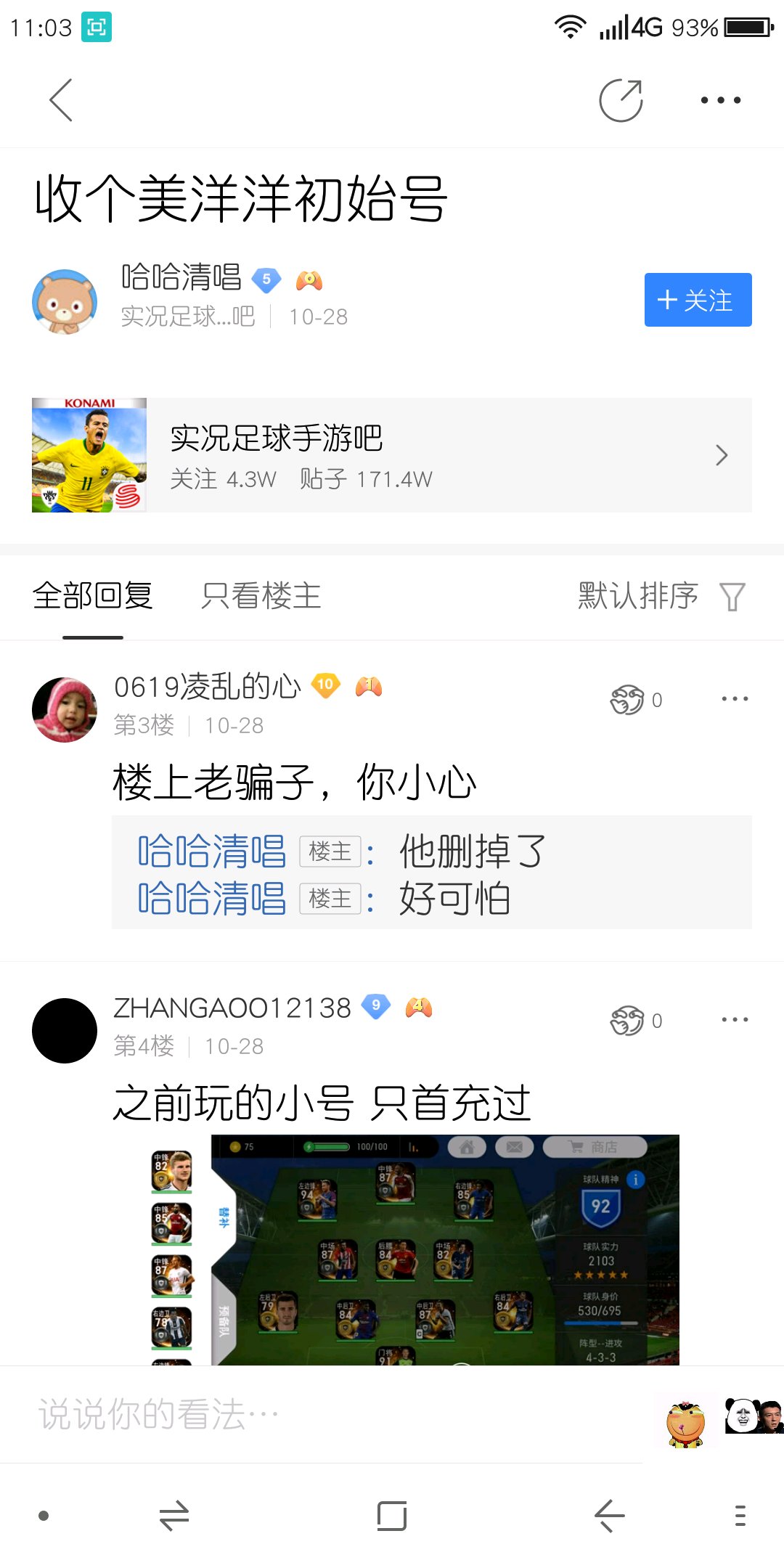Open the top-right overflow menu

tap(720, 100)
